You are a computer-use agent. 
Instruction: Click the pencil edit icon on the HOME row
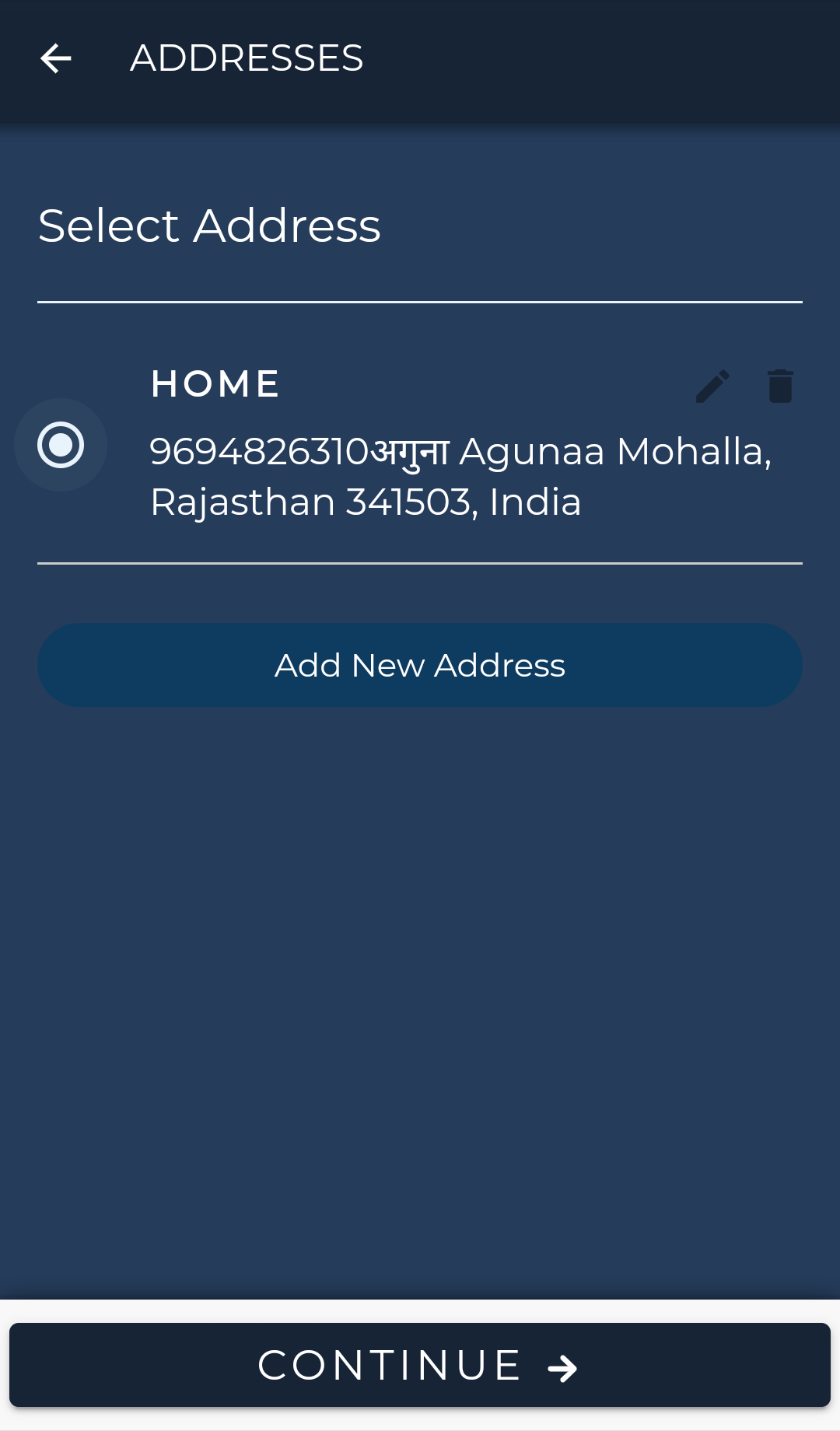(713, 384)
